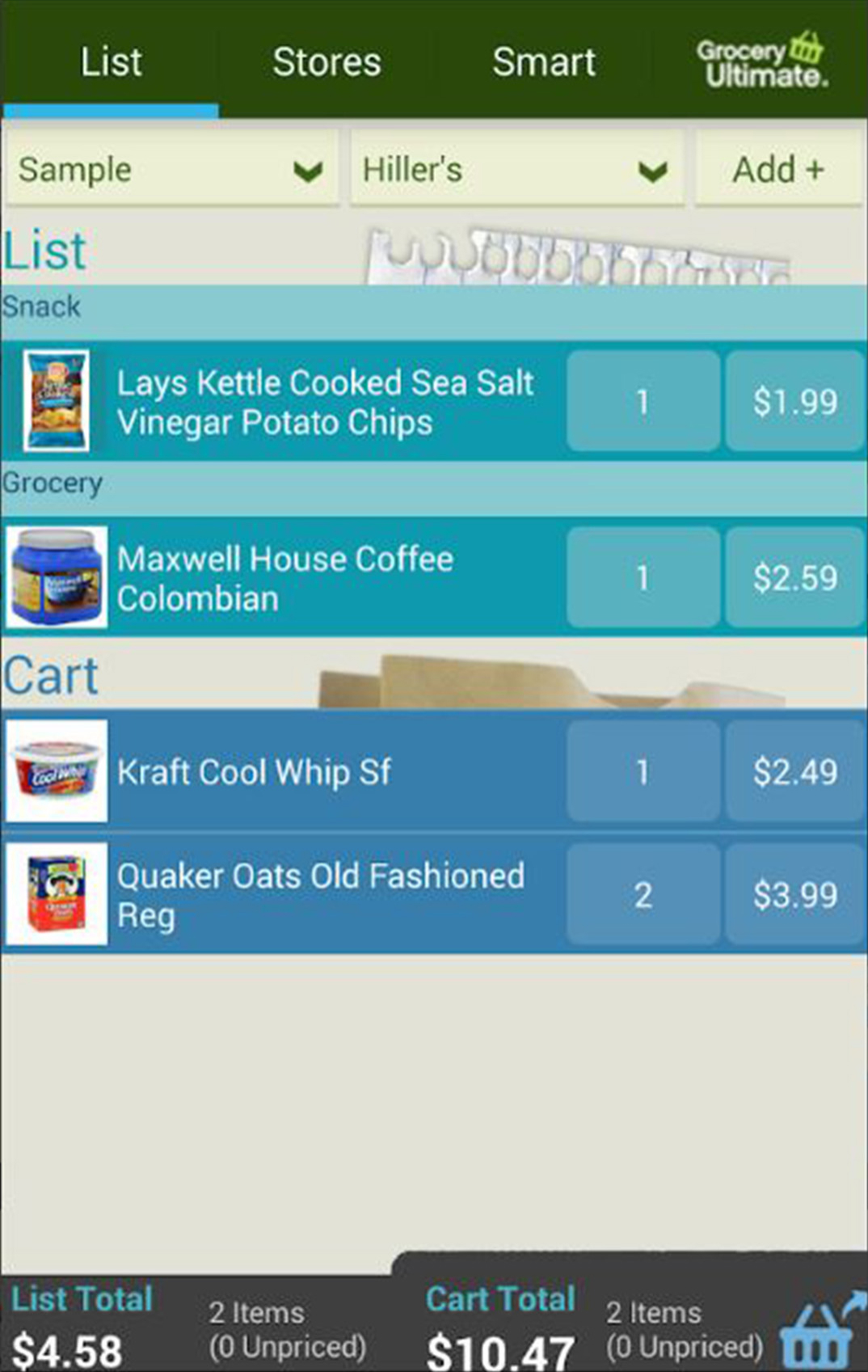Edit the $1.99 price for Lays chips
The image size is (868, 1372).
(x=794, y=402)
